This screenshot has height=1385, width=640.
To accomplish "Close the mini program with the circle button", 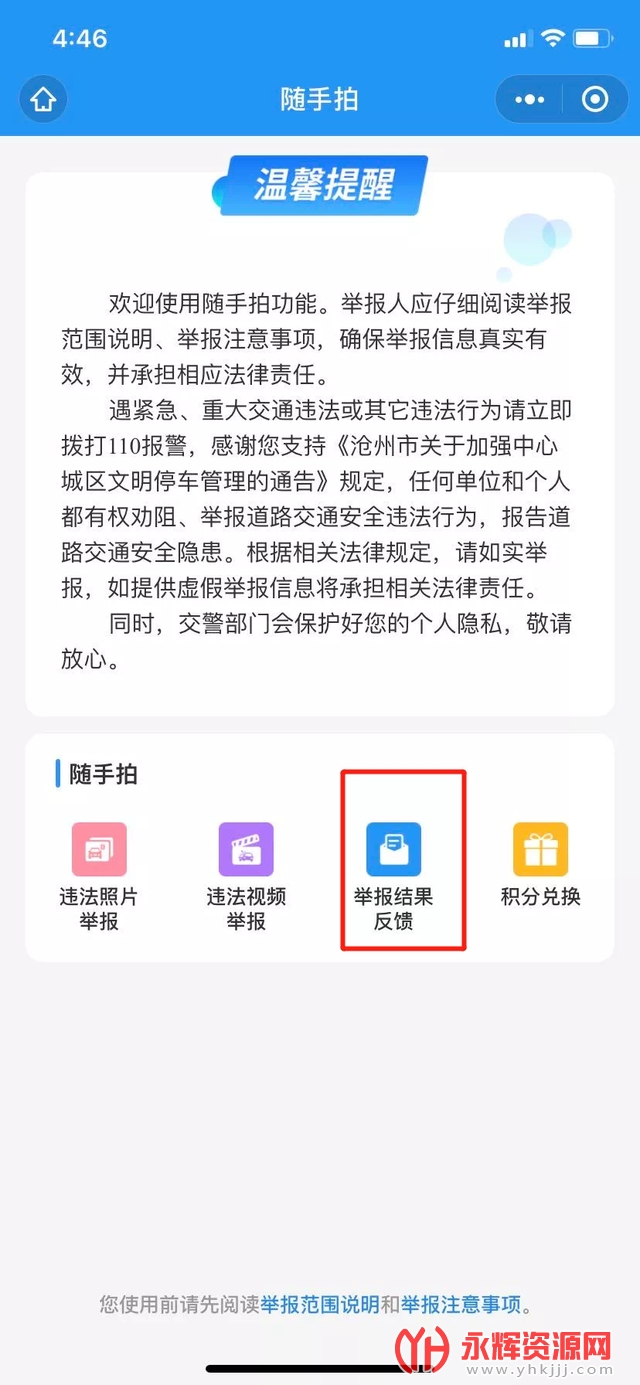I will tap(595, 99).
